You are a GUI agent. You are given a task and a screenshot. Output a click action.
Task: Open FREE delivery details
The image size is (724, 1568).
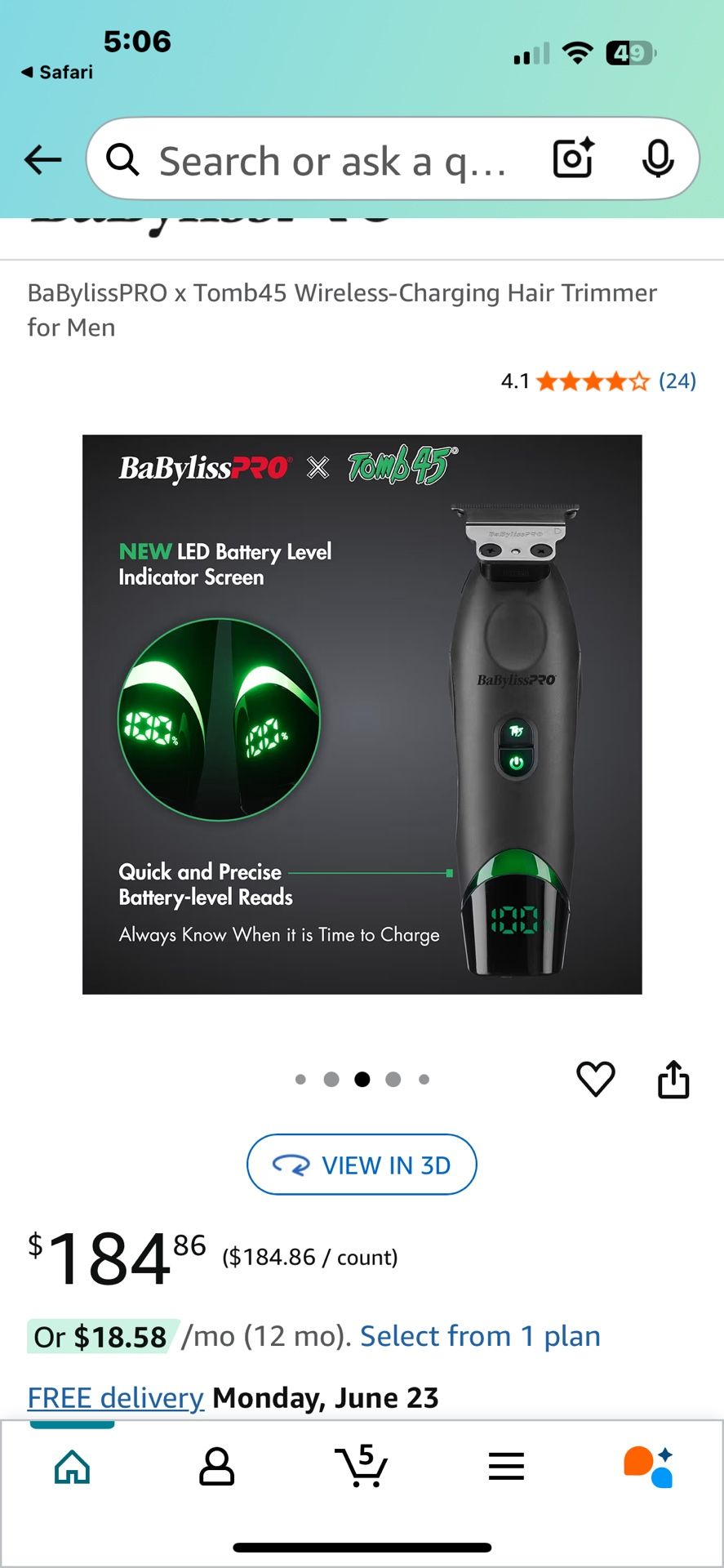click(115, 1397)
